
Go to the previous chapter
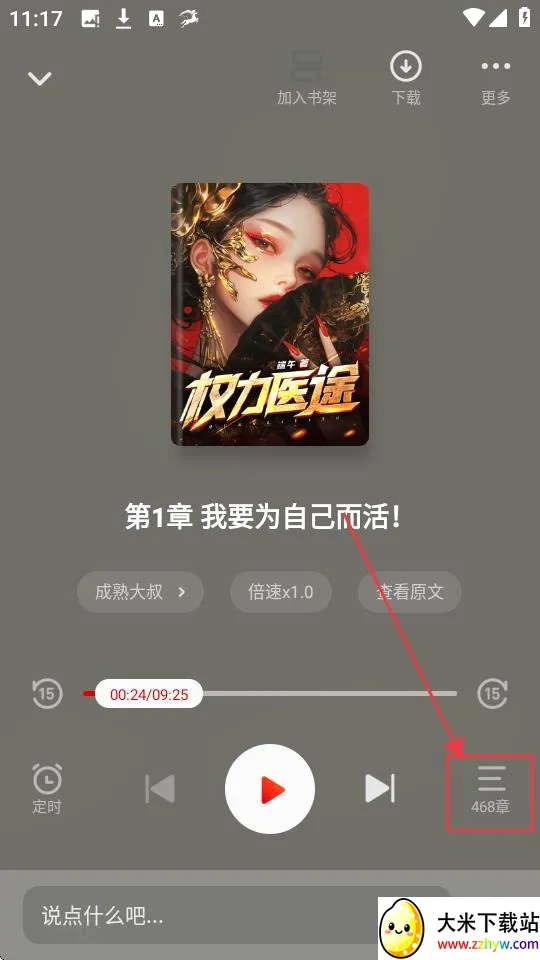[x=160, y=789]
